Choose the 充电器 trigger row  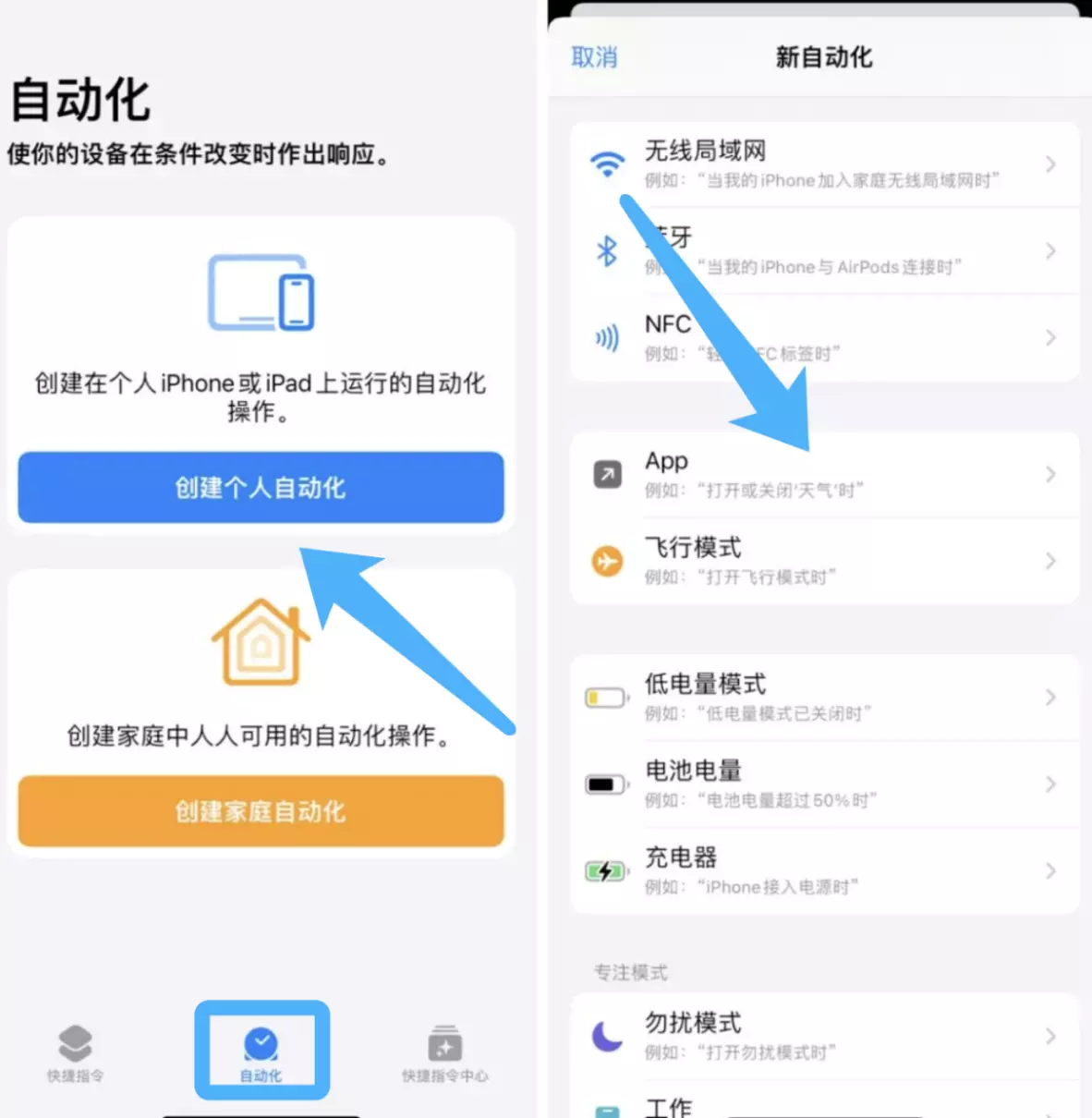click(x=824, y=870)
